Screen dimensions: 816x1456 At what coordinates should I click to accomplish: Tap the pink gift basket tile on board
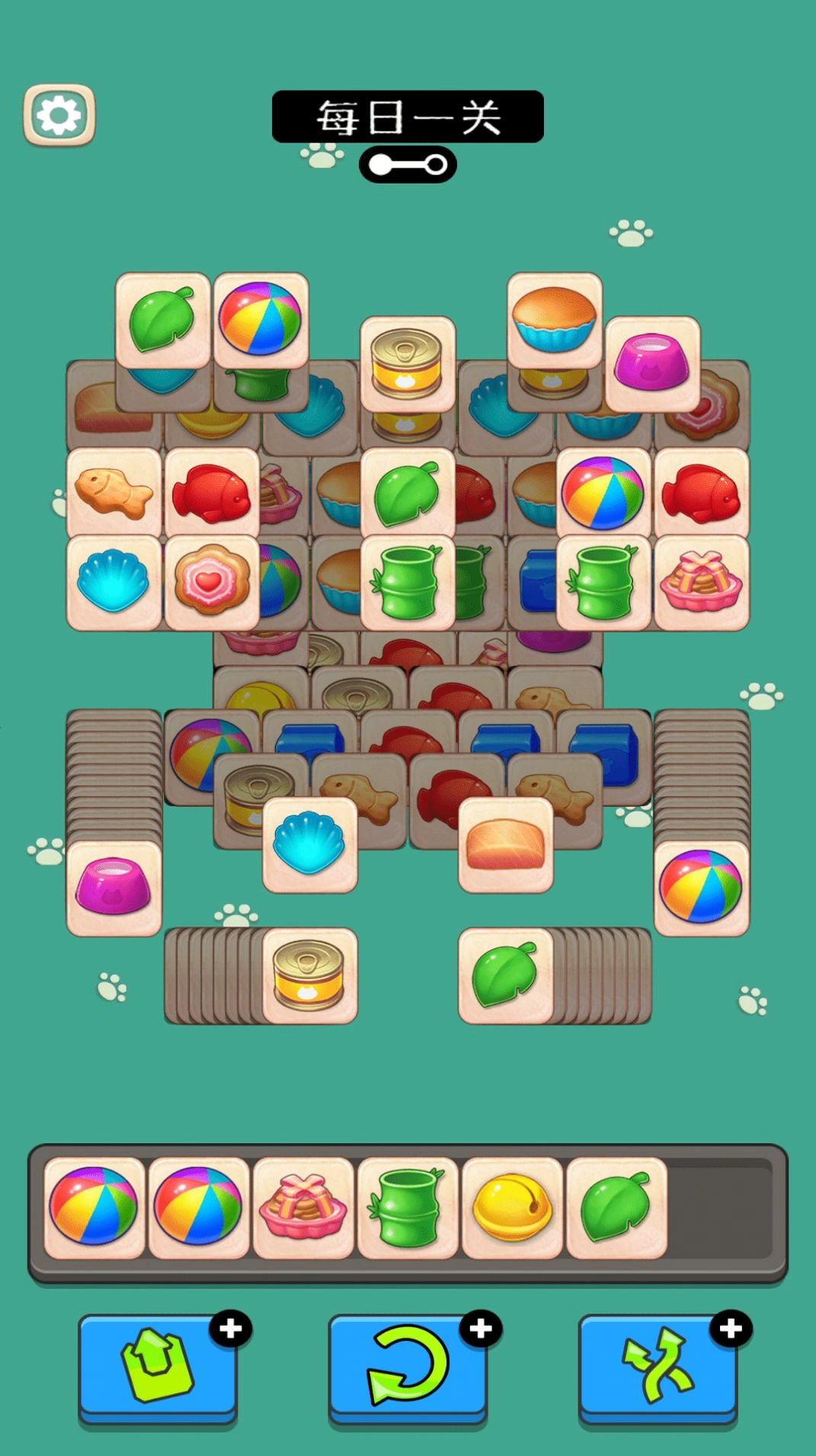coord(701,582)
